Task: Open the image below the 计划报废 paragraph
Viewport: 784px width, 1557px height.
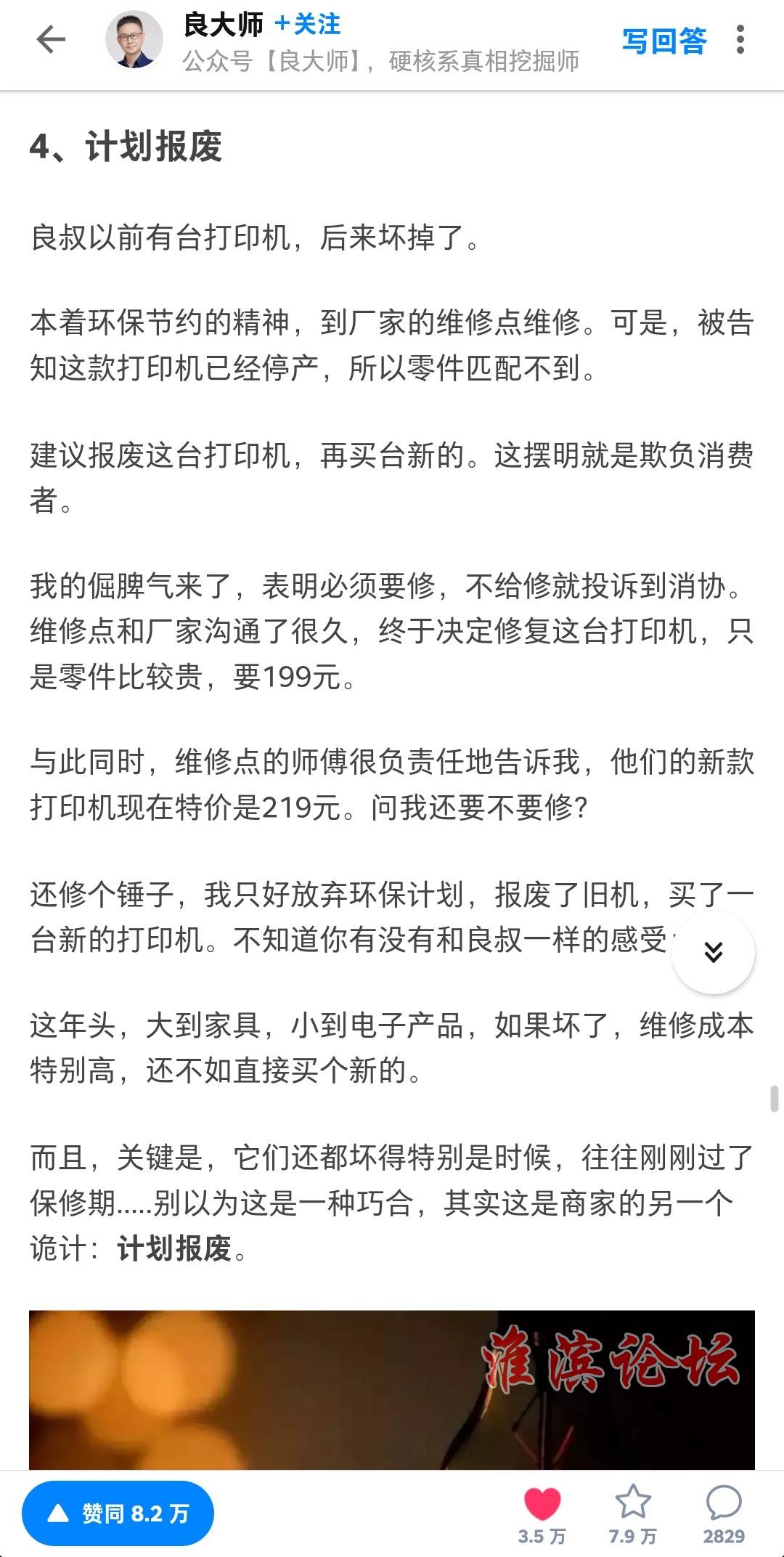Action: (392, 1390)
